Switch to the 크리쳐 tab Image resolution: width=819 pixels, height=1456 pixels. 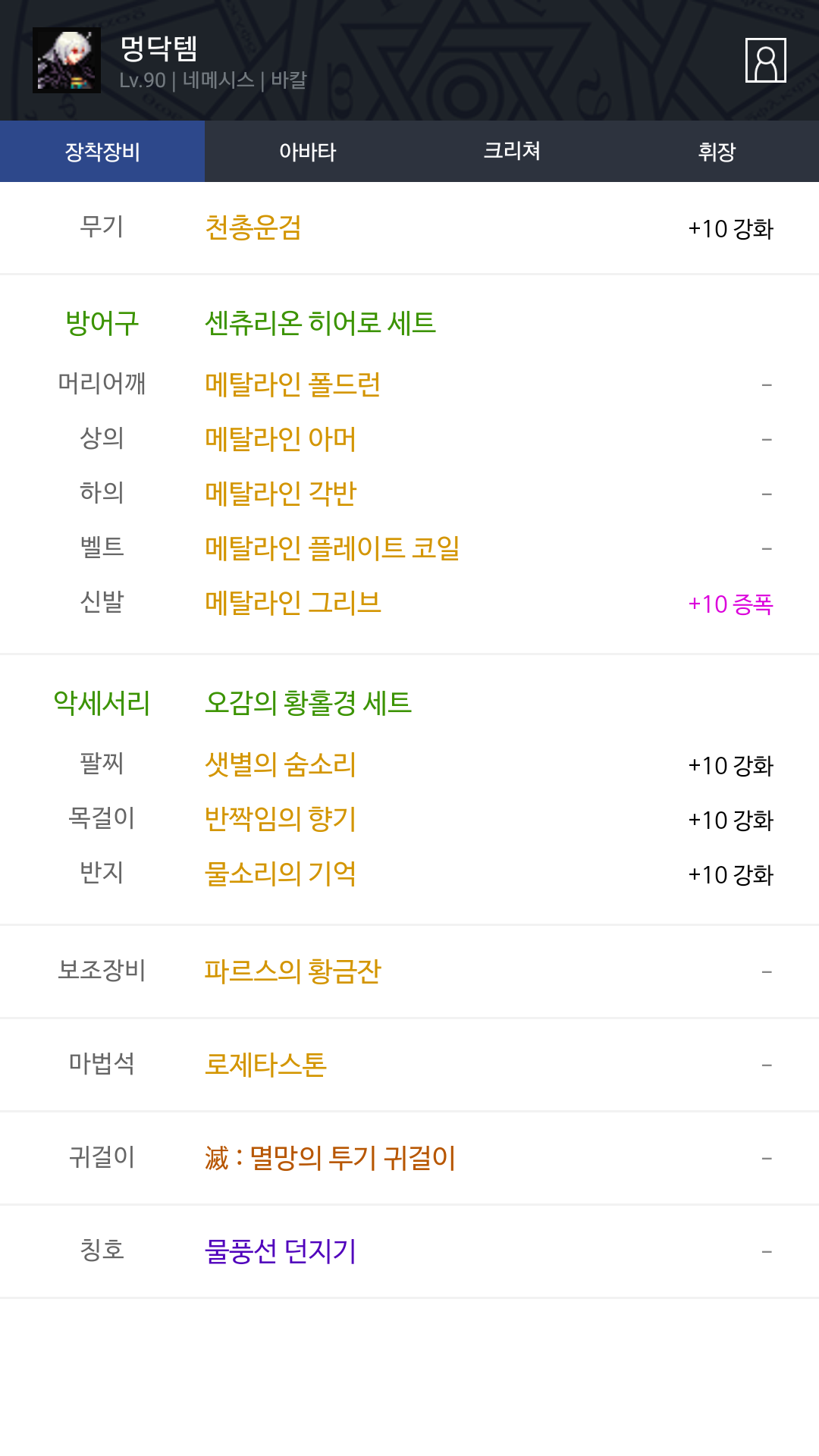click(x=512, y=152)
